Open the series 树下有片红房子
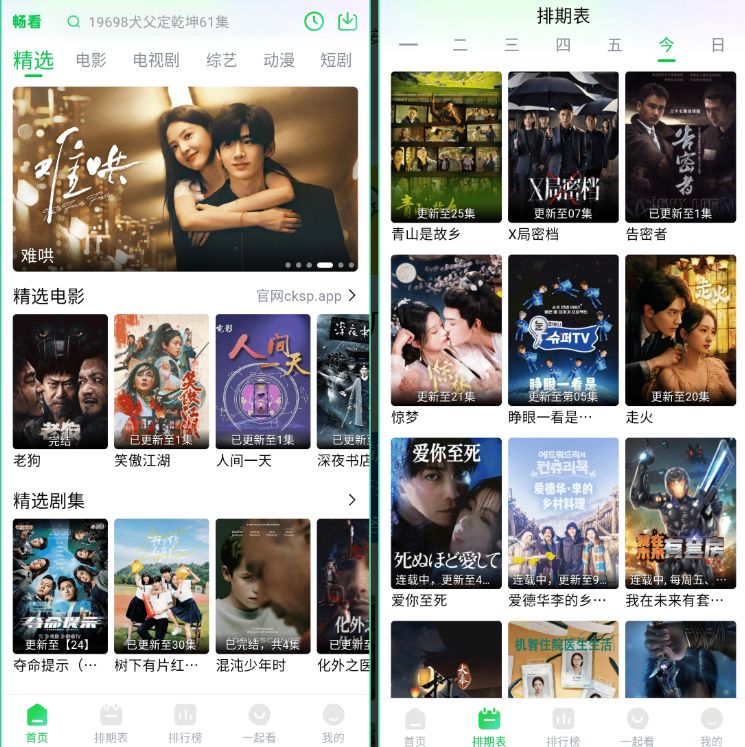This screenshot has height=747, width=745. point(161,585)
